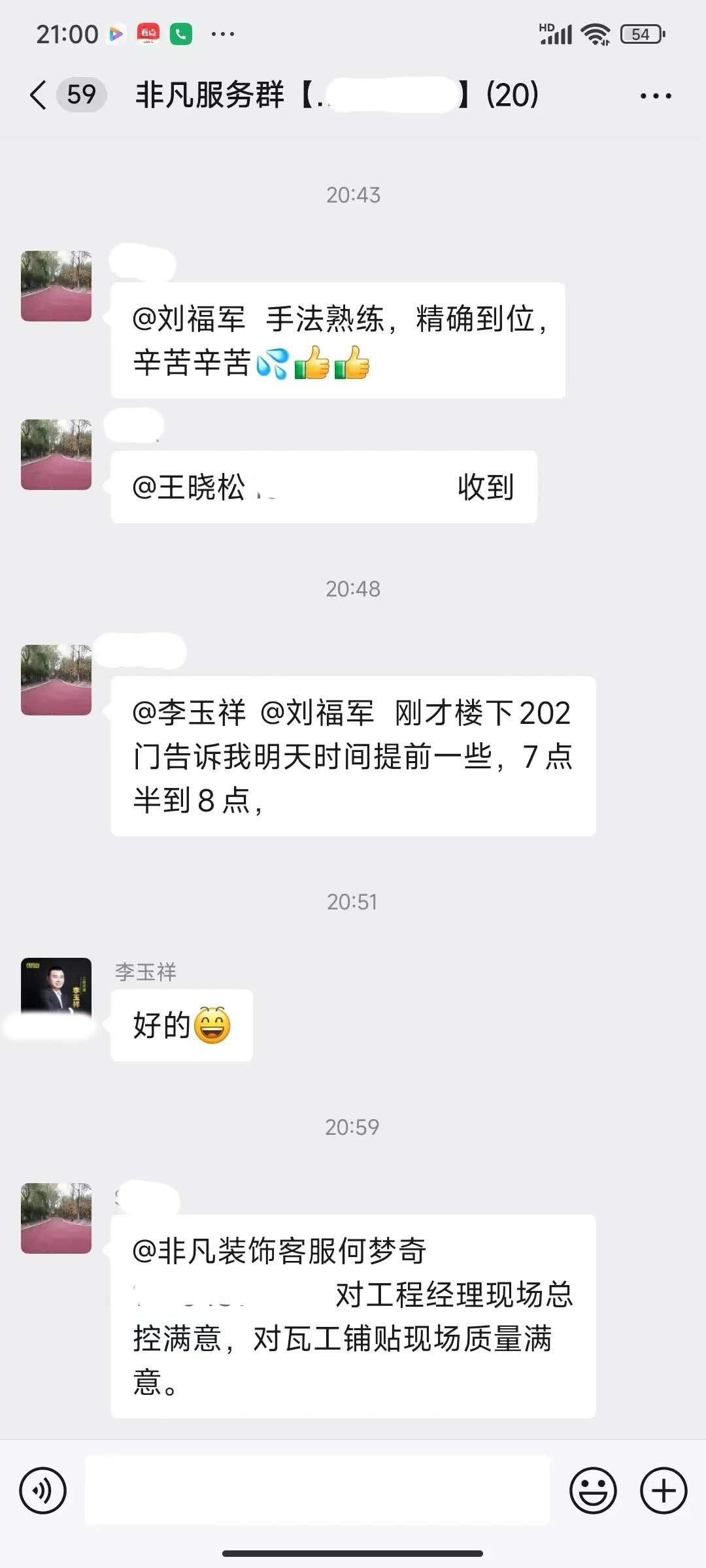Screen dimensions: 706x1568
Task: Tap the avatar beside the 对工程经理 message
Action: pyautogui.click(x=56, y=1218)
